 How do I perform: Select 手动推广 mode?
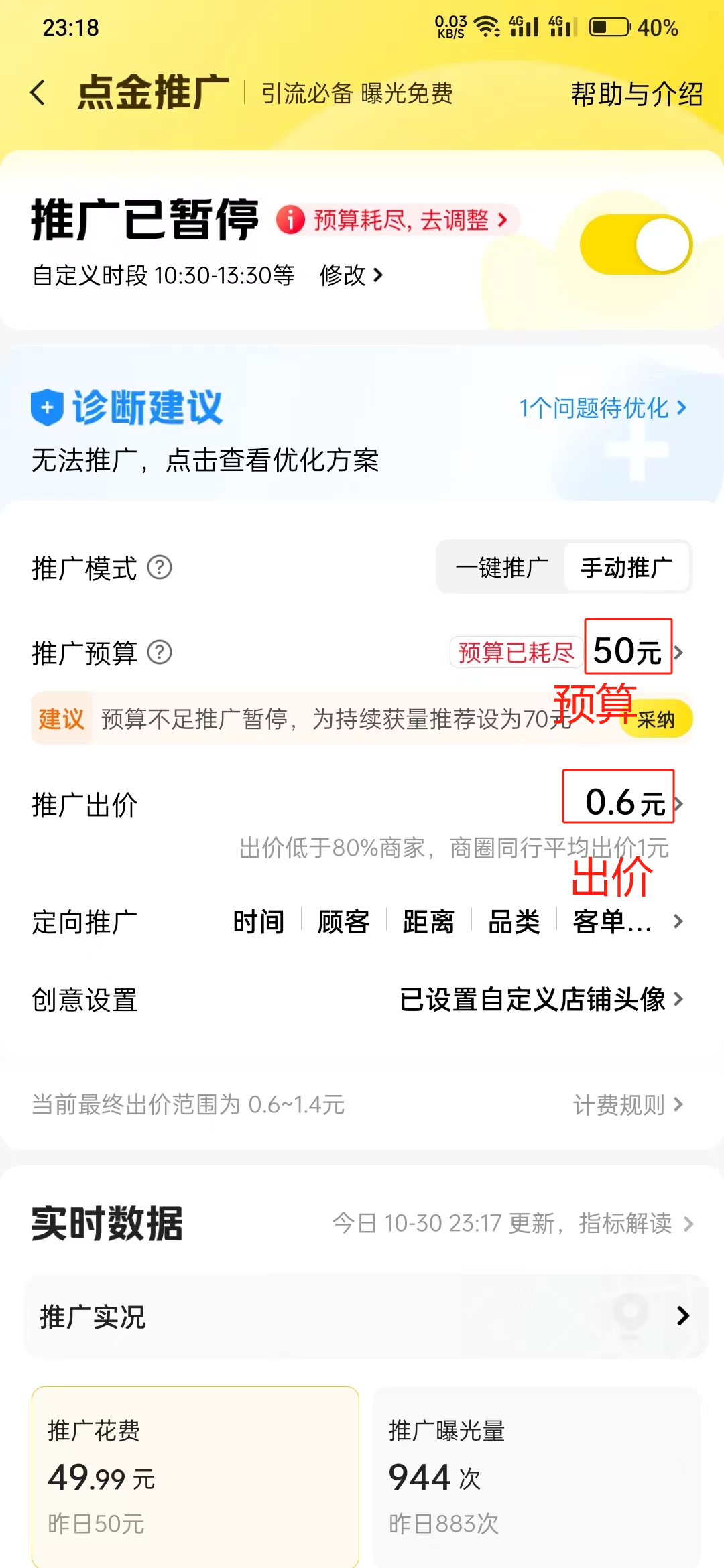626,568
